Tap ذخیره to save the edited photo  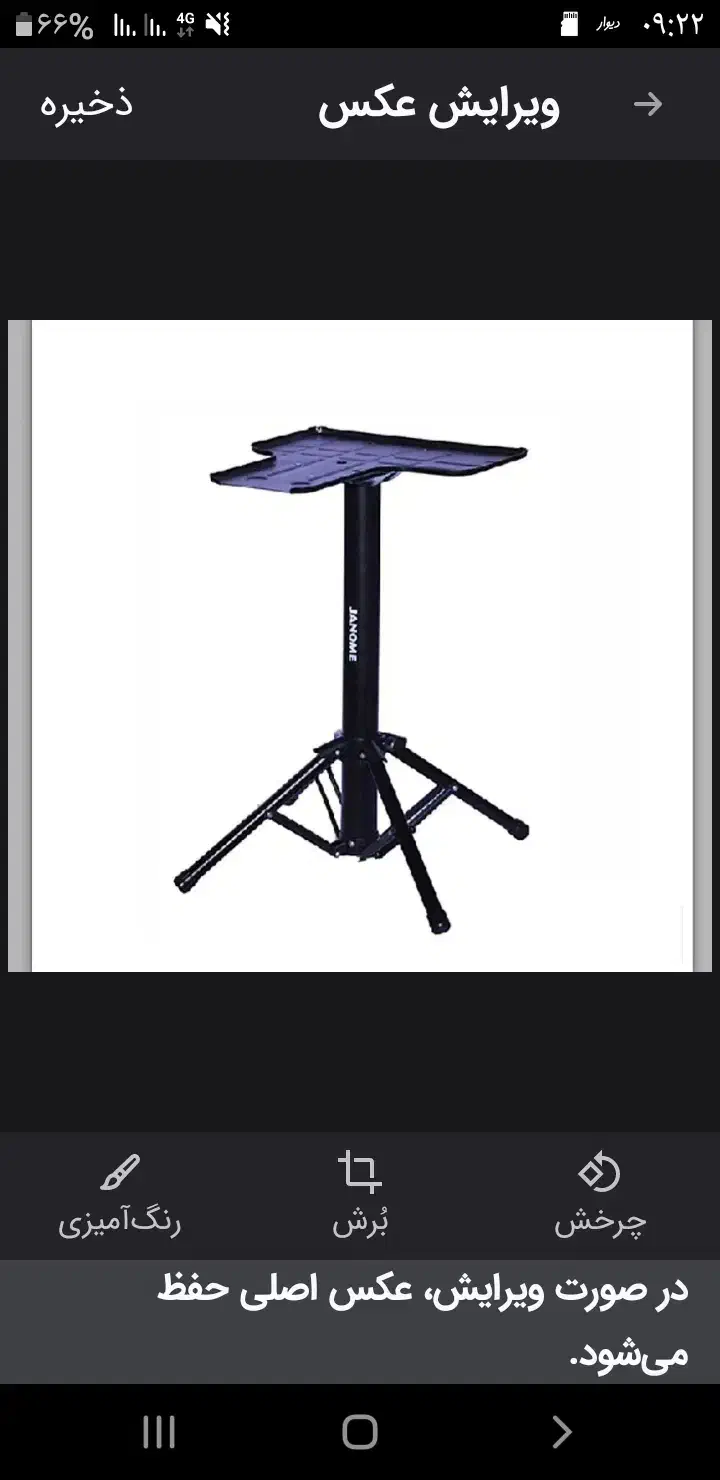coord(86,104)
